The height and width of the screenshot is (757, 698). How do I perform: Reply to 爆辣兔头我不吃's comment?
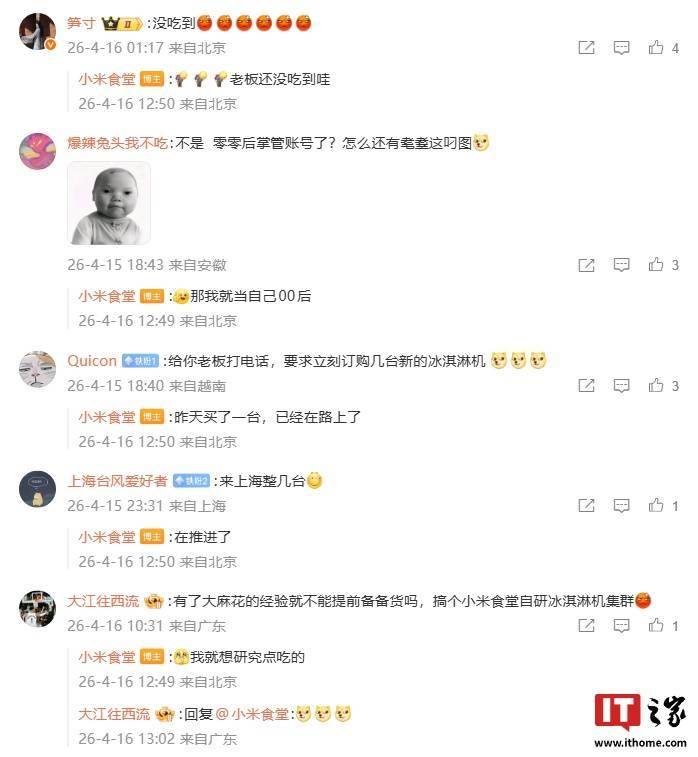621,265
